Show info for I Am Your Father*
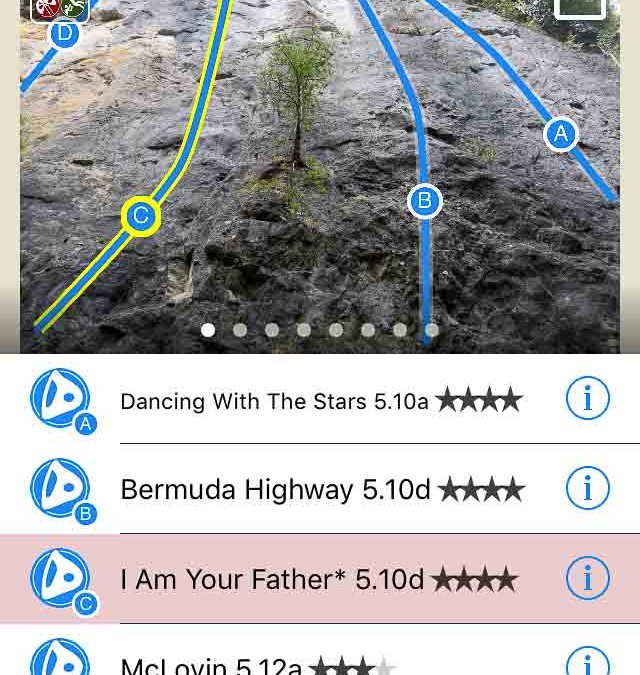This screenshot has height=675, width=640. (587, 578)
